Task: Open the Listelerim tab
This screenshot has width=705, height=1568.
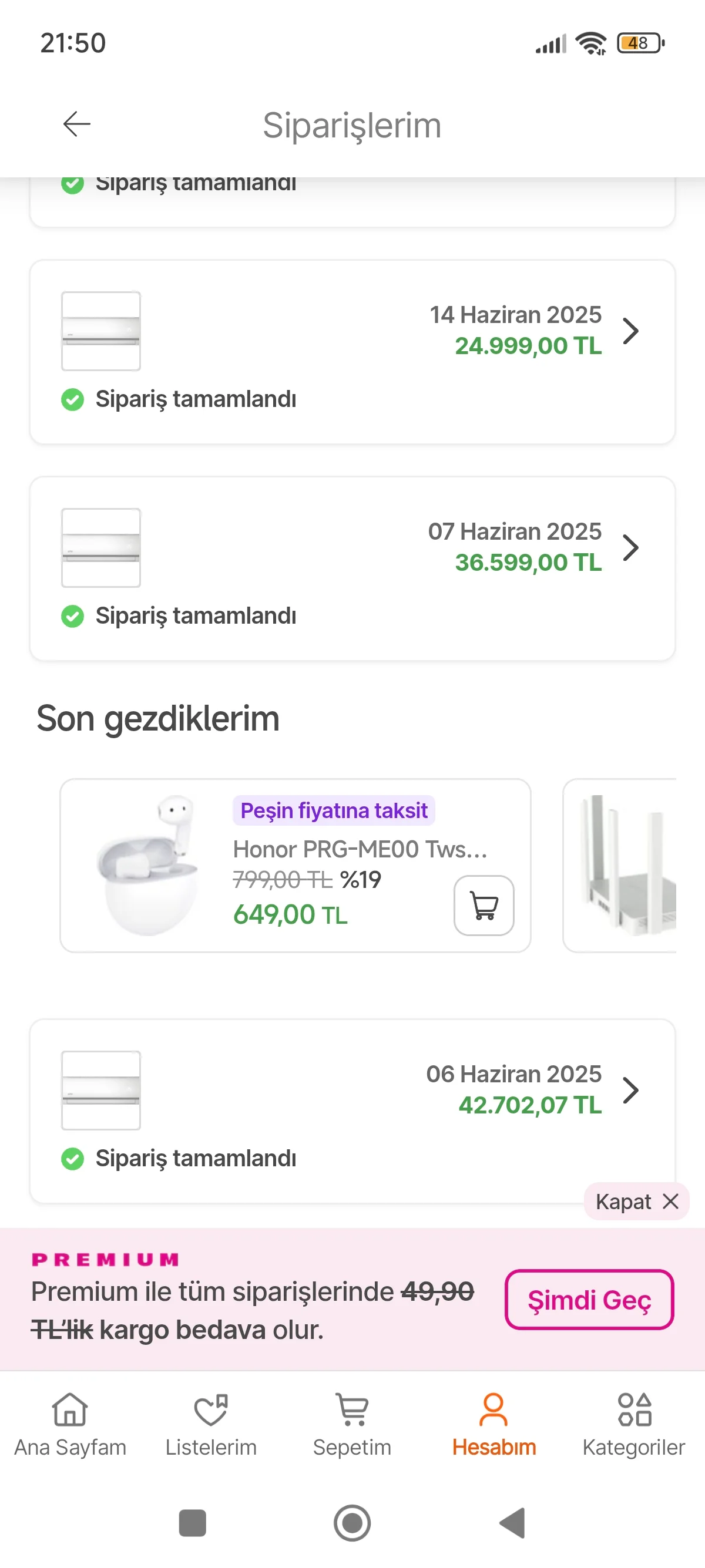Action: coord(211,1424)
